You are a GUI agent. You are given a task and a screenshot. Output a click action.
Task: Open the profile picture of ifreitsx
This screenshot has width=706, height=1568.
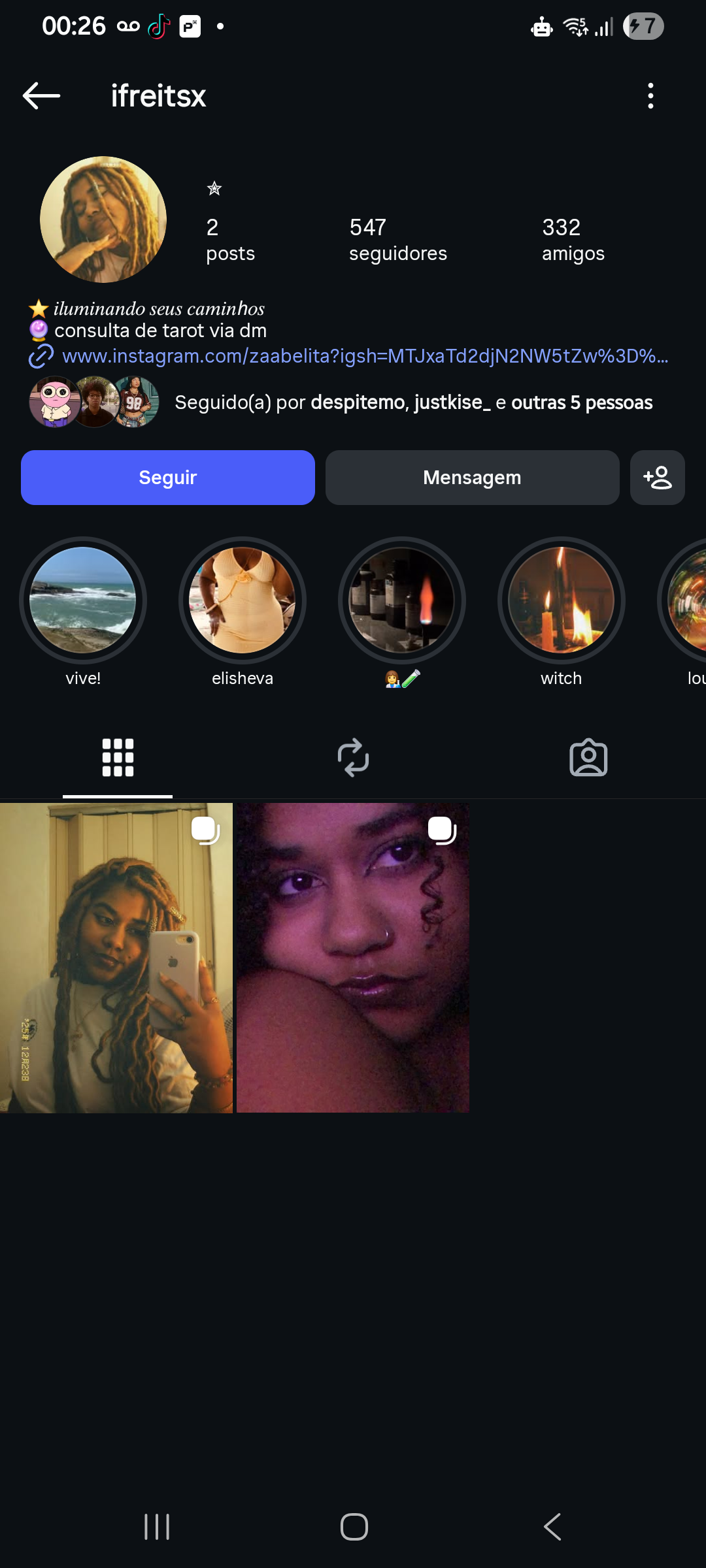103,220
